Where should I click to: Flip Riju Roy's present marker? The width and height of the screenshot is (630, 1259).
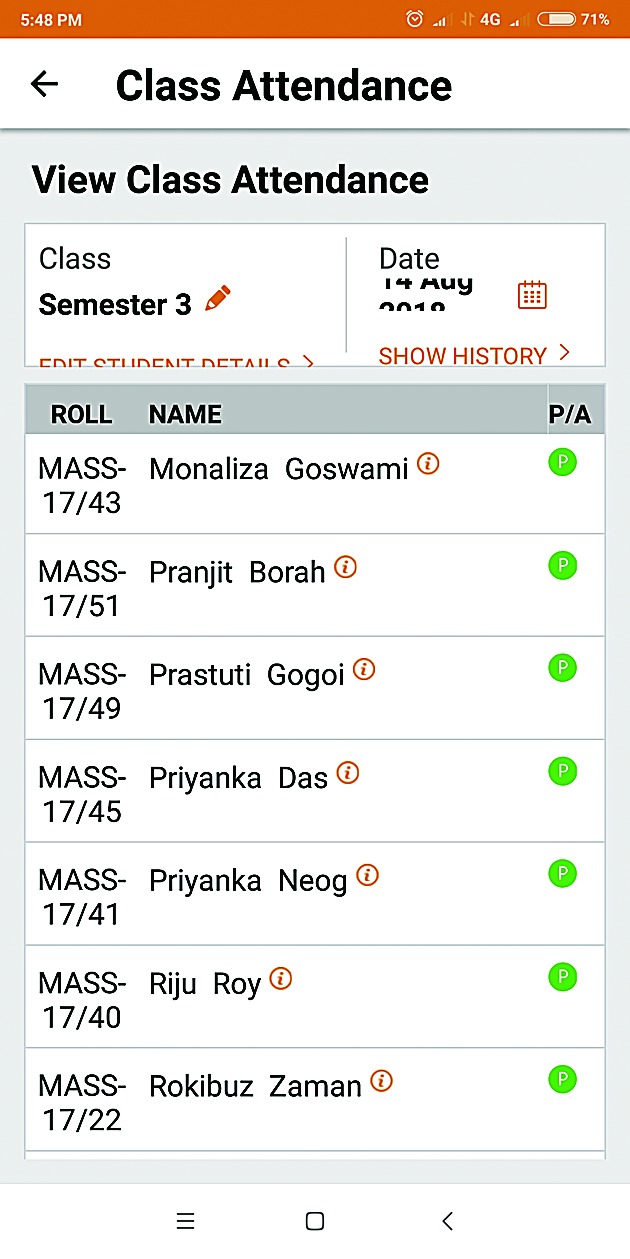(x=563, y=976)
